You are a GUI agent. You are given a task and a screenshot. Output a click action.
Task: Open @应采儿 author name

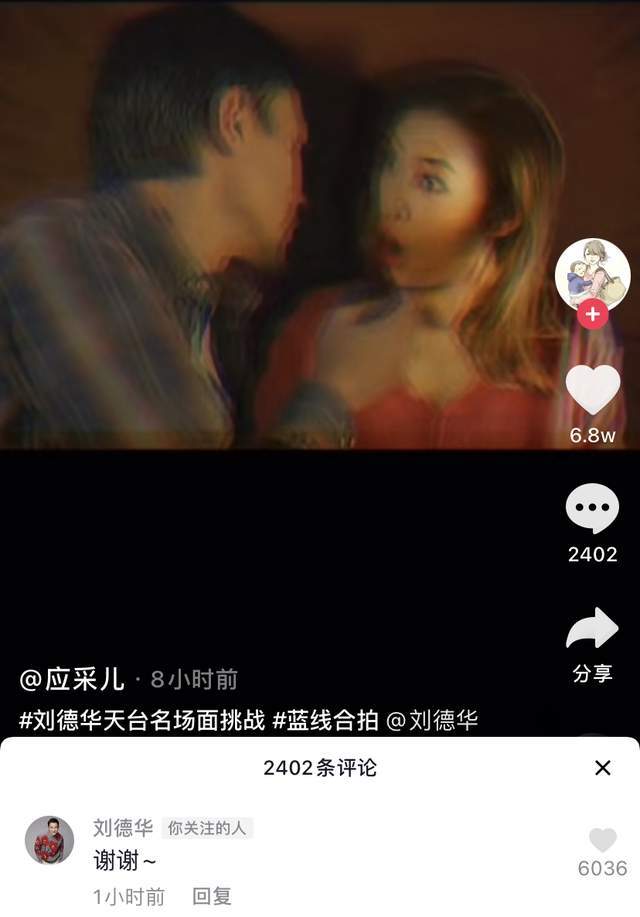click(x=72, y=680)
